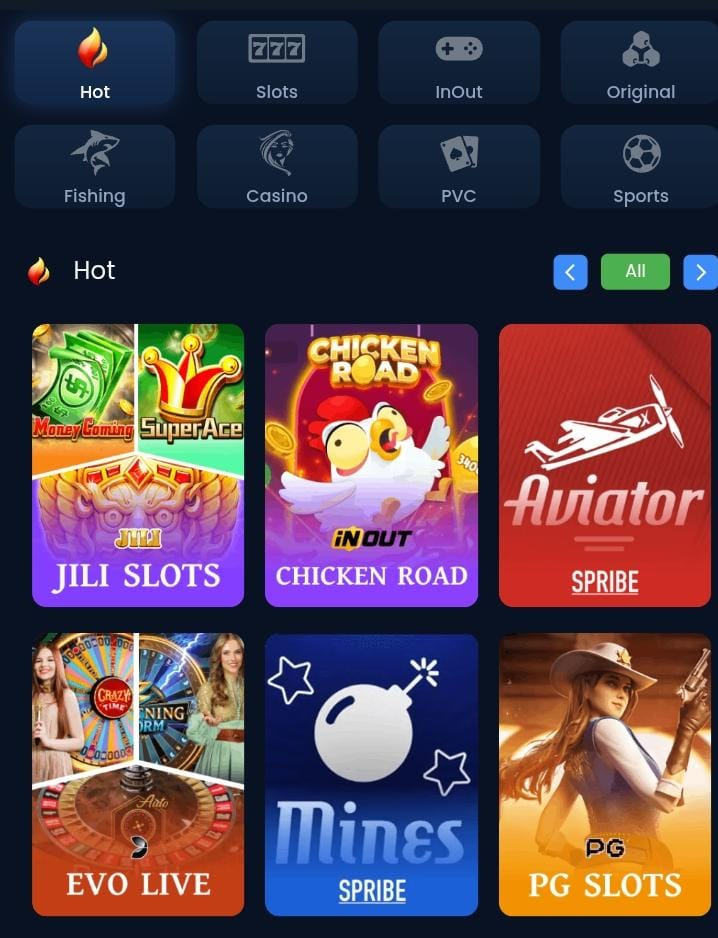View All hot games
Screen dimensions: 718x938
point(635,272)
